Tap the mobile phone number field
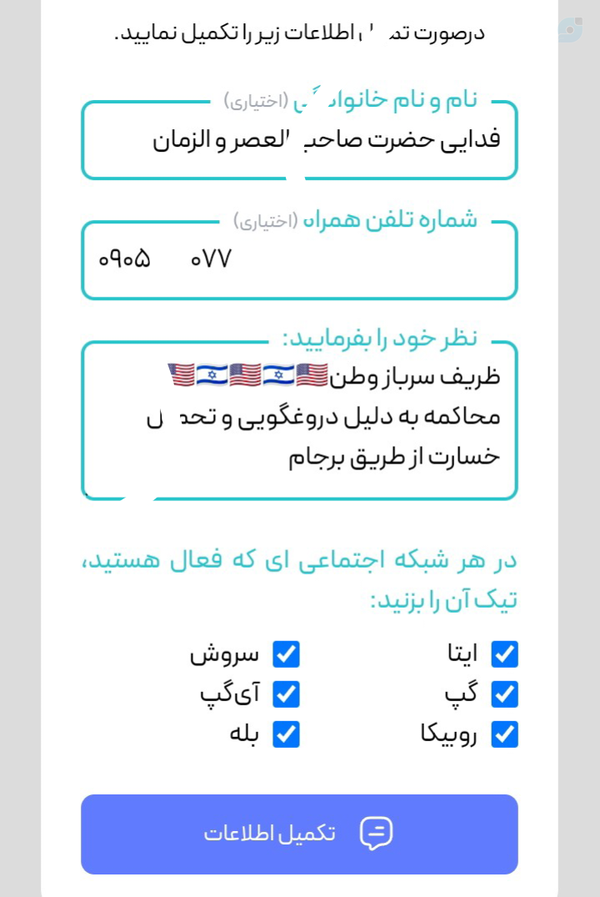 click(x=299, y=260)
